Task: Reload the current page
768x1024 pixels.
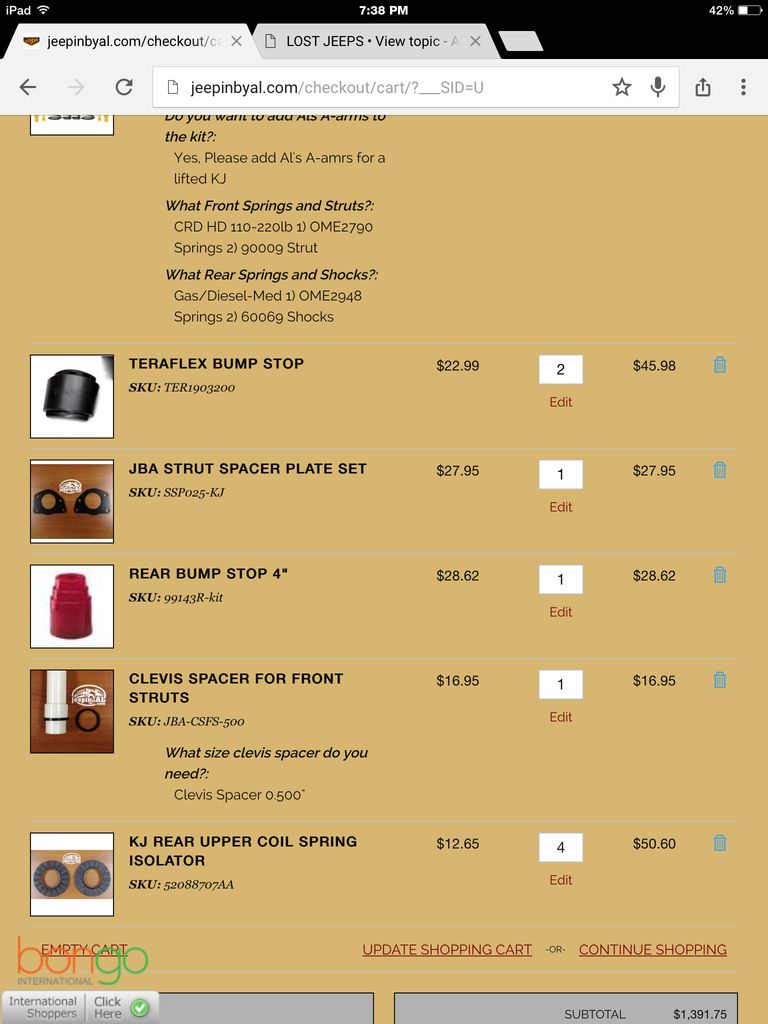Action: click(x=124, y=87)
